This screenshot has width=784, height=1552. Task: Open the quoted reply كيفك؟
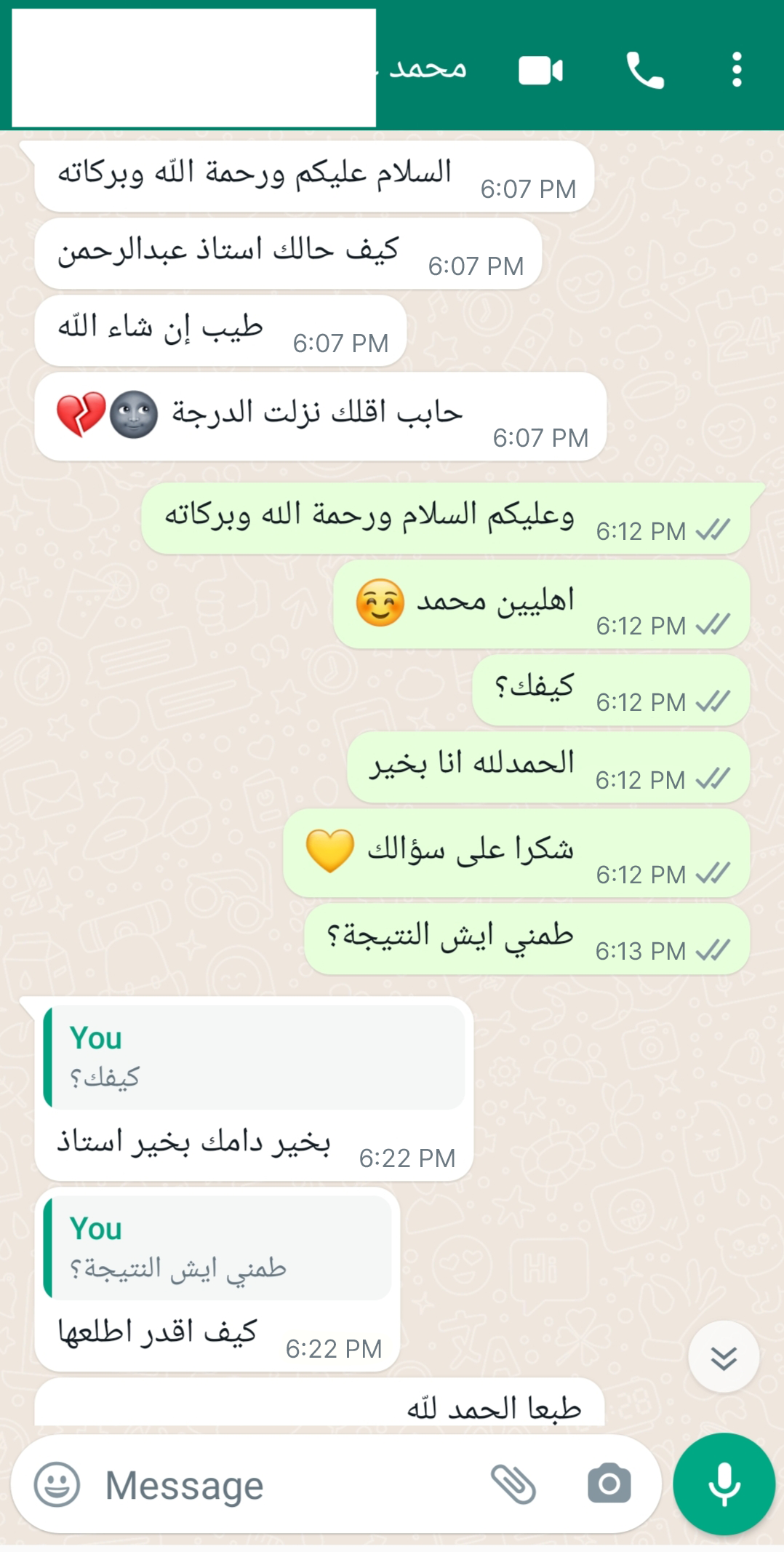(x=254, y=1056)
